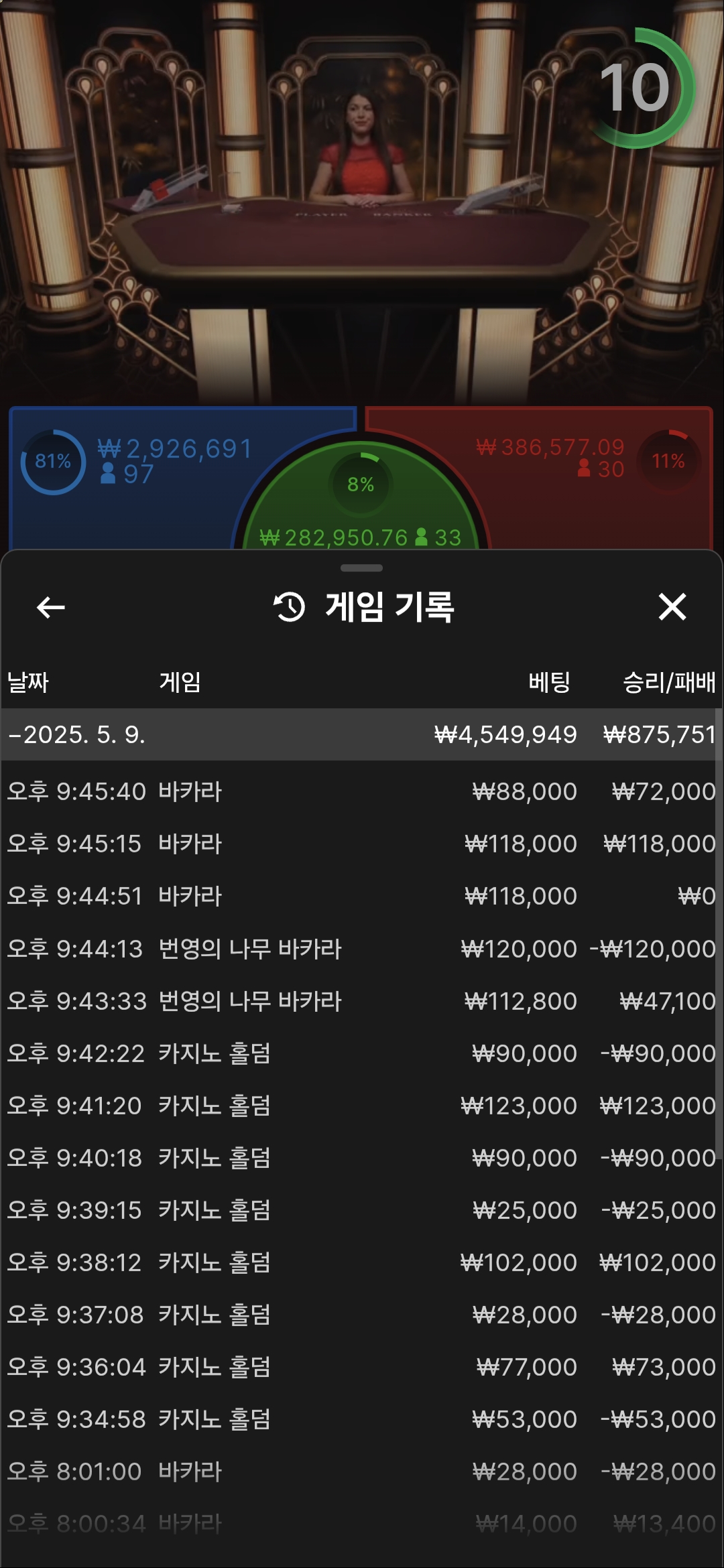
Task: Open the 오후 9:41:20 카지노 홀덤 record
Action: click(362, 1106)
